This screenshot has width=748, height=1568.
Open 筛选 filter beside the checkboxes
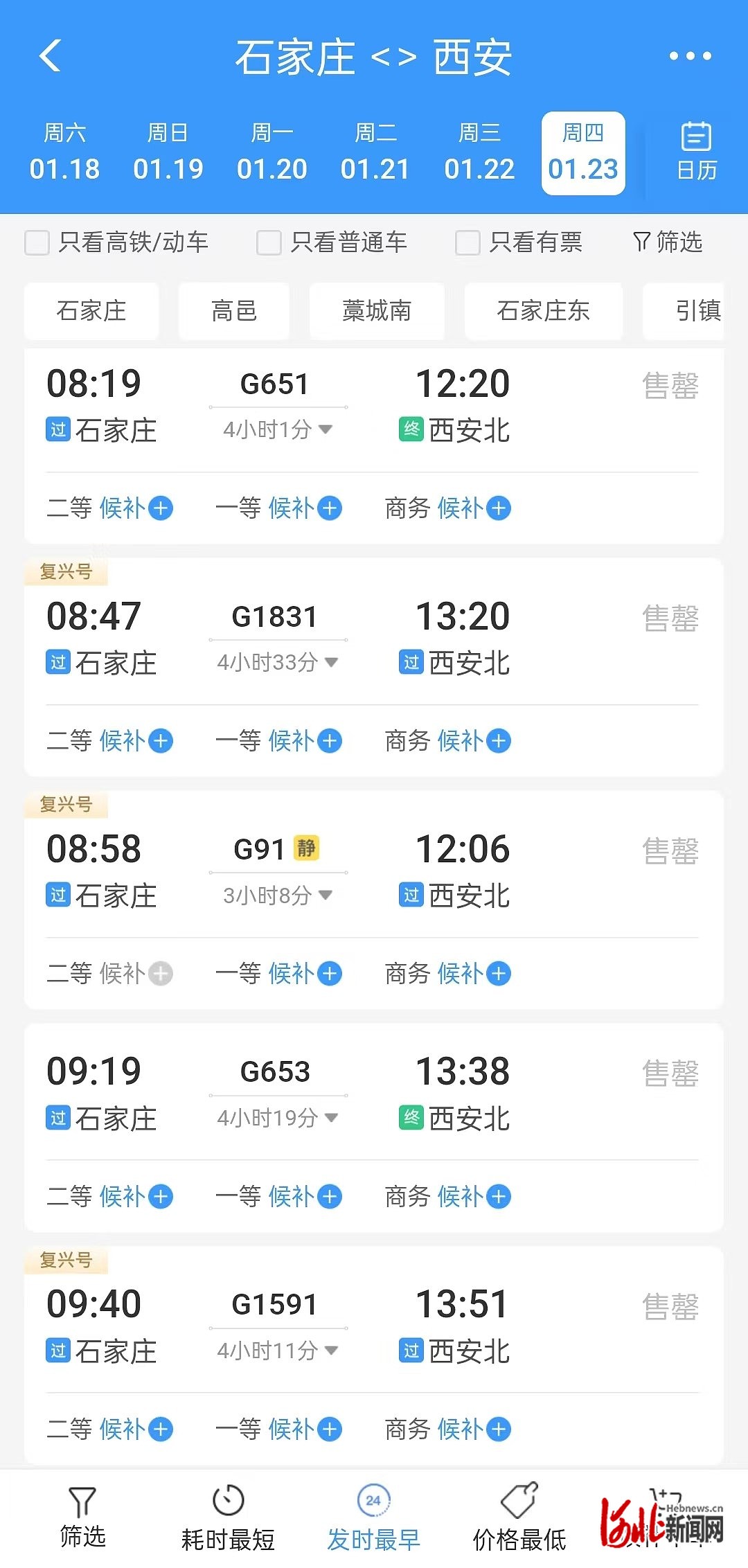668,242
